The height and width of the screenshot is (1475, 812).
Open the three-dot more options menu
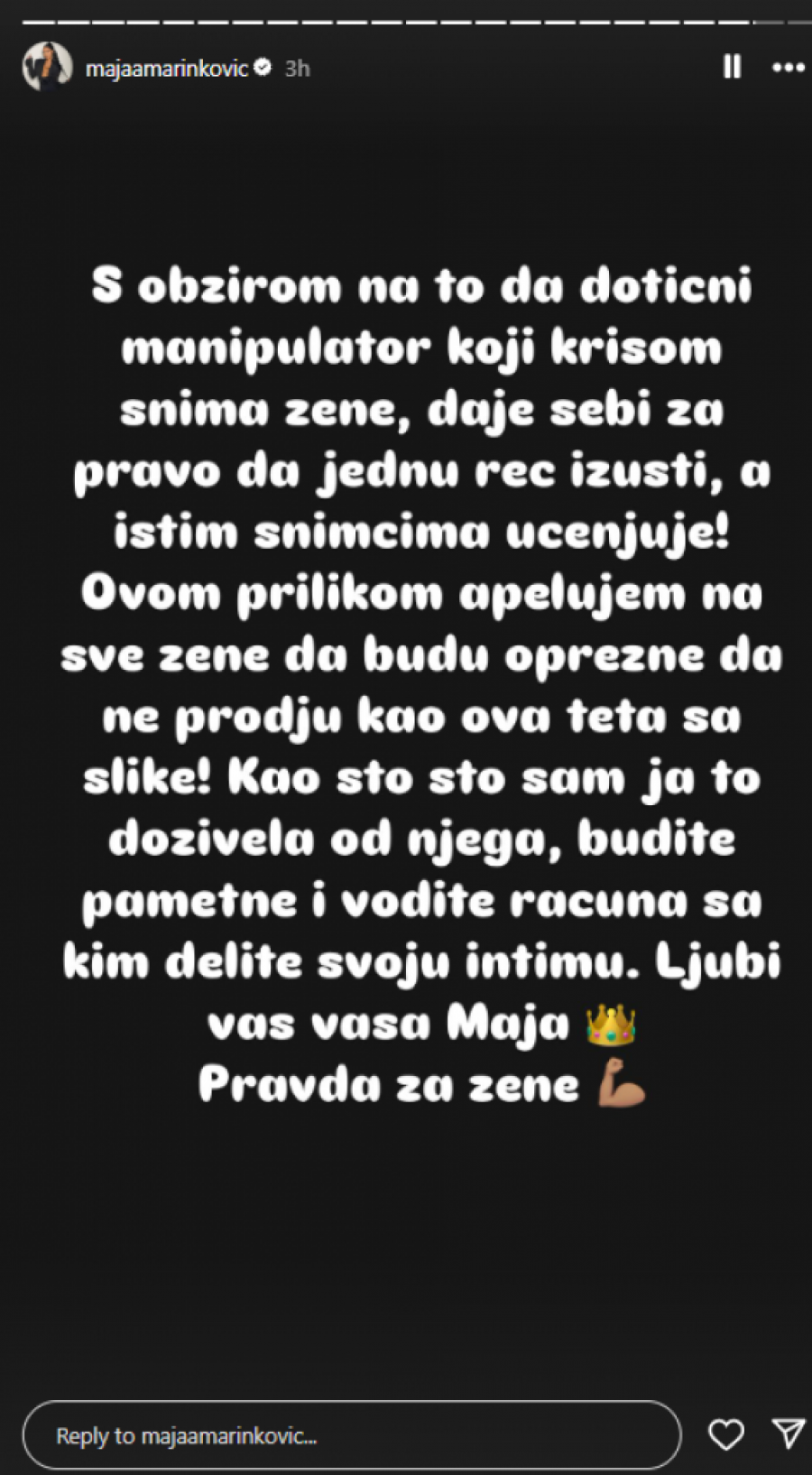point(788,68)
